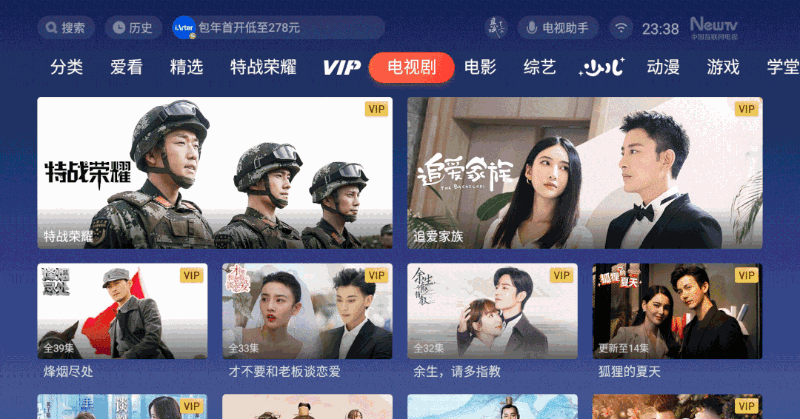Open the 搜索 search button

pyautogui.click(x=67, y=28)
